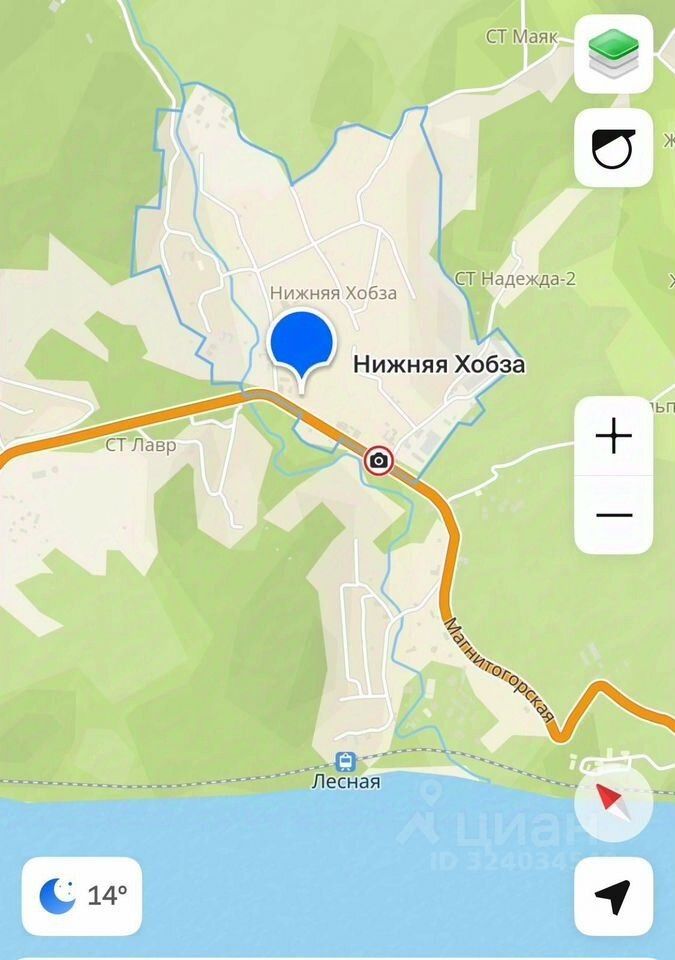Zoom in with the plus button

pyautogui.click(x=613, y=436)
